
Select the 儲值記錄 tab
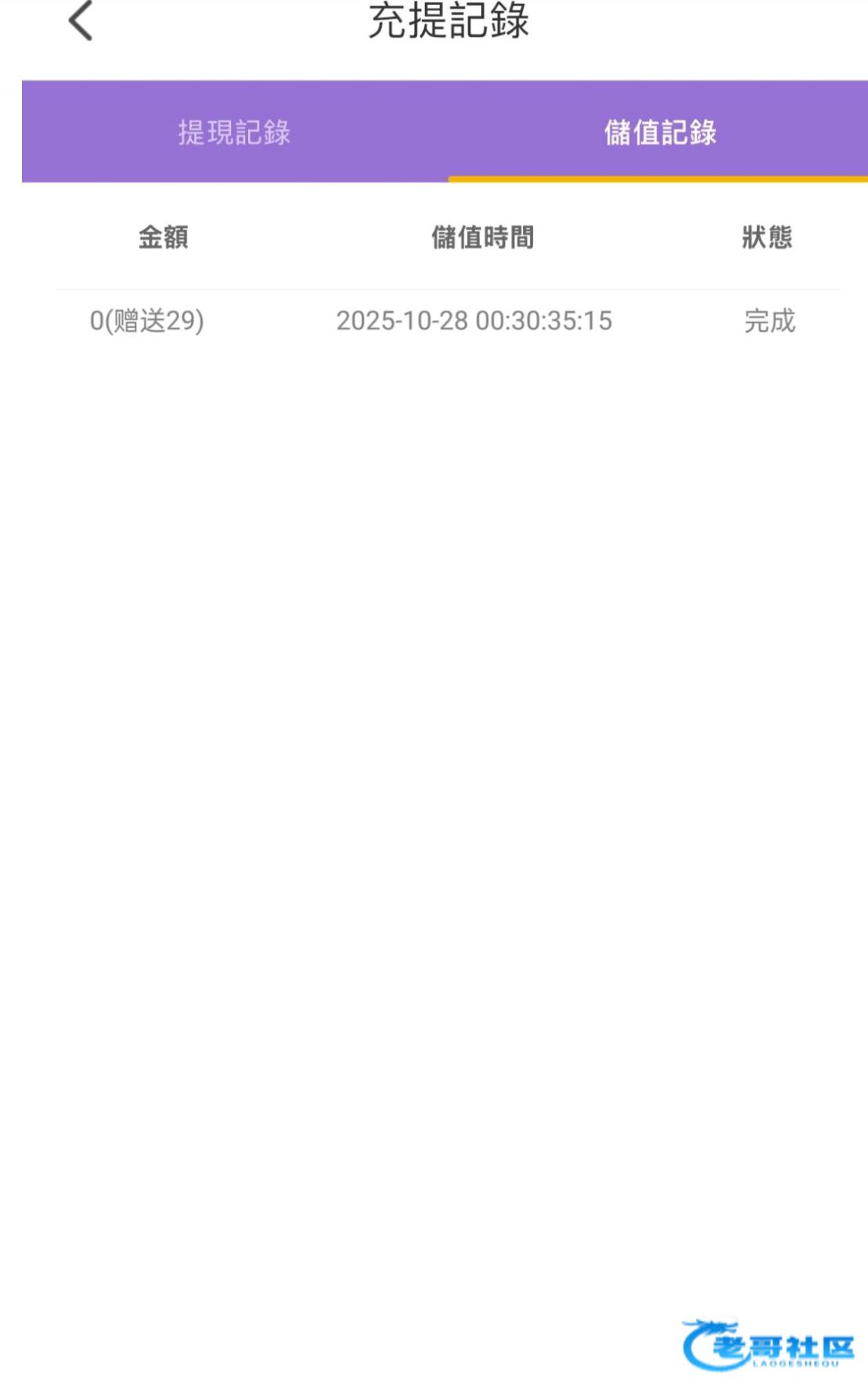pos(660,132)
